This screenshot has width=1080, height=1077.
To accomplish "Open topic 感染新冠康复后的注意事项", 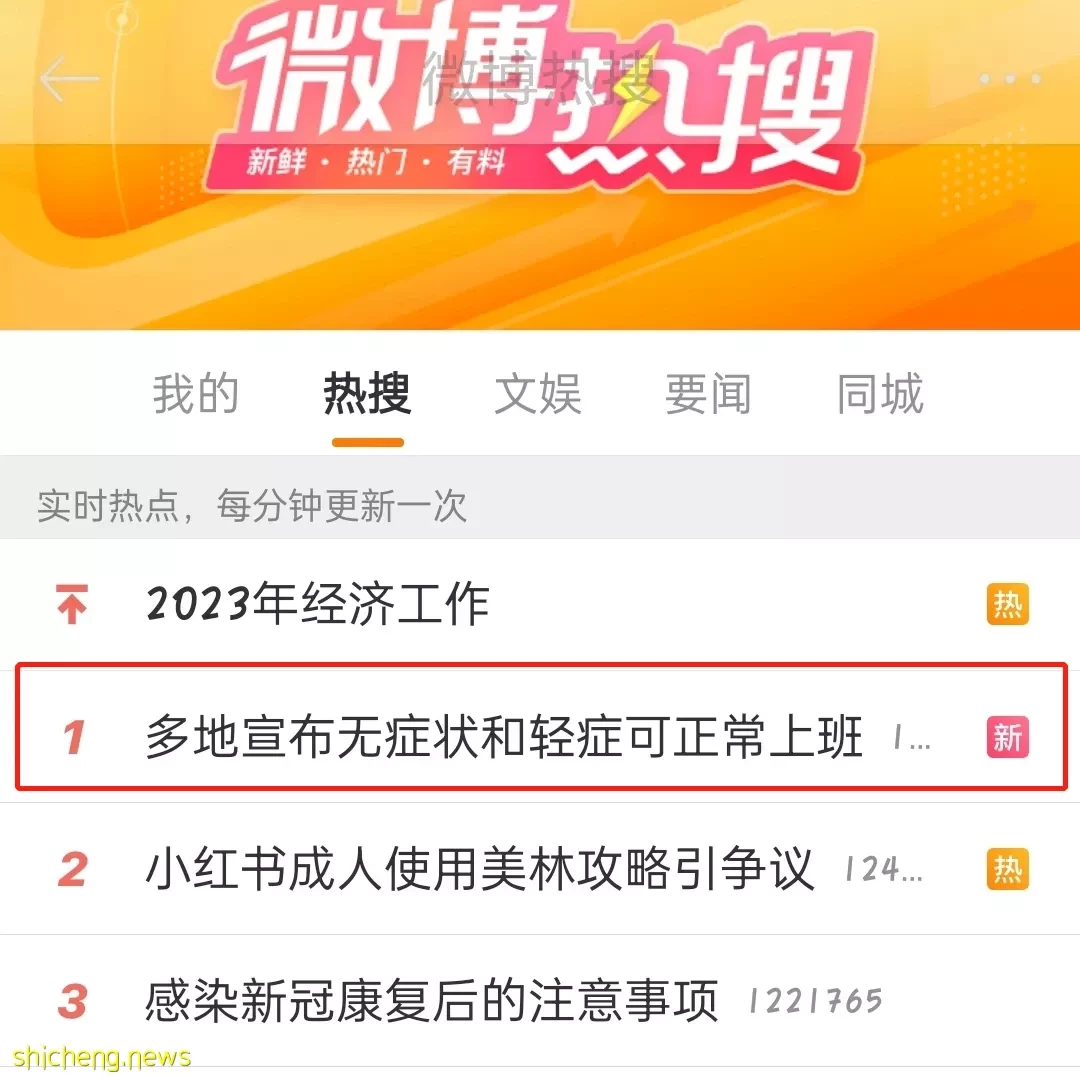I will pos(432,1001).
